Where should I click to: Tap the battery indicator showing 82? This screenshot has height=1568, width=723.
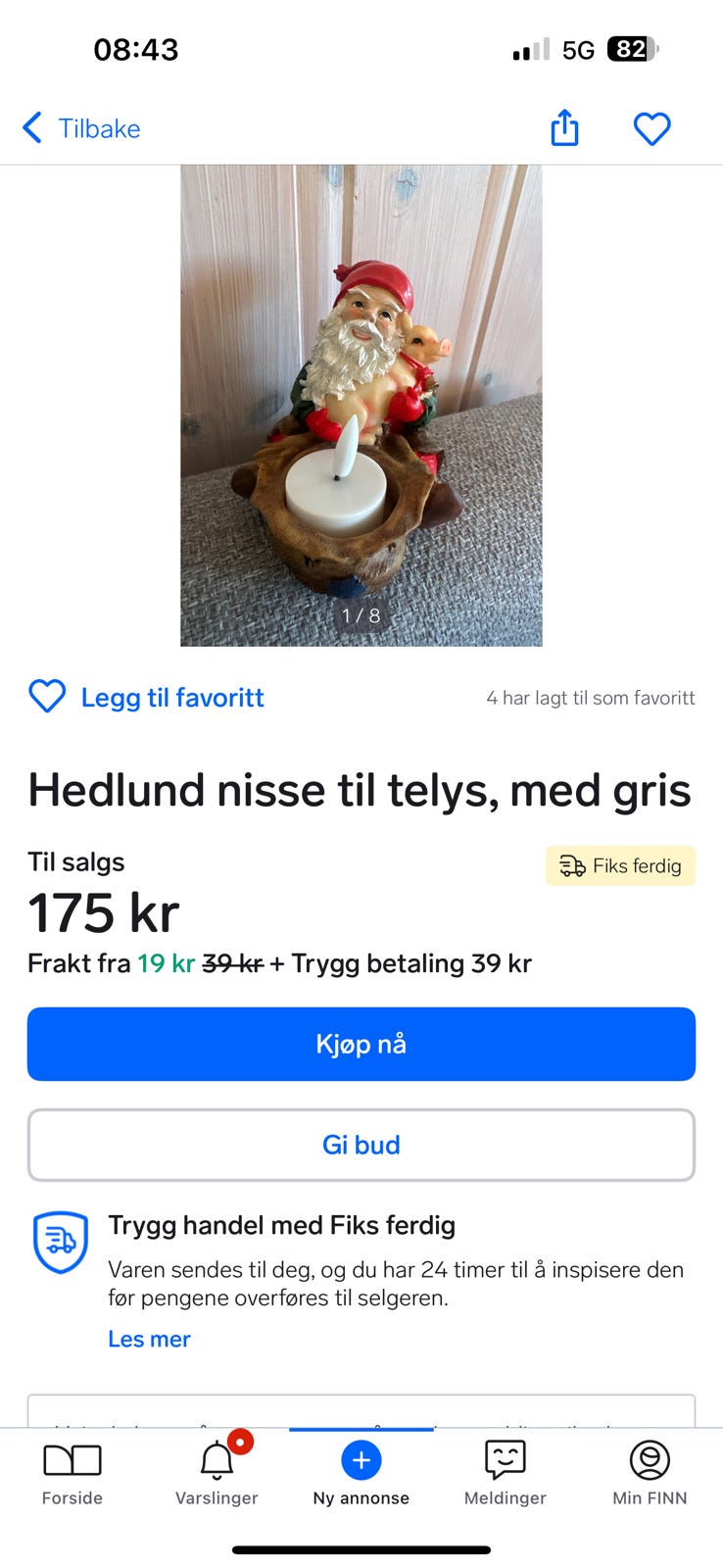[x=632, y=49]
